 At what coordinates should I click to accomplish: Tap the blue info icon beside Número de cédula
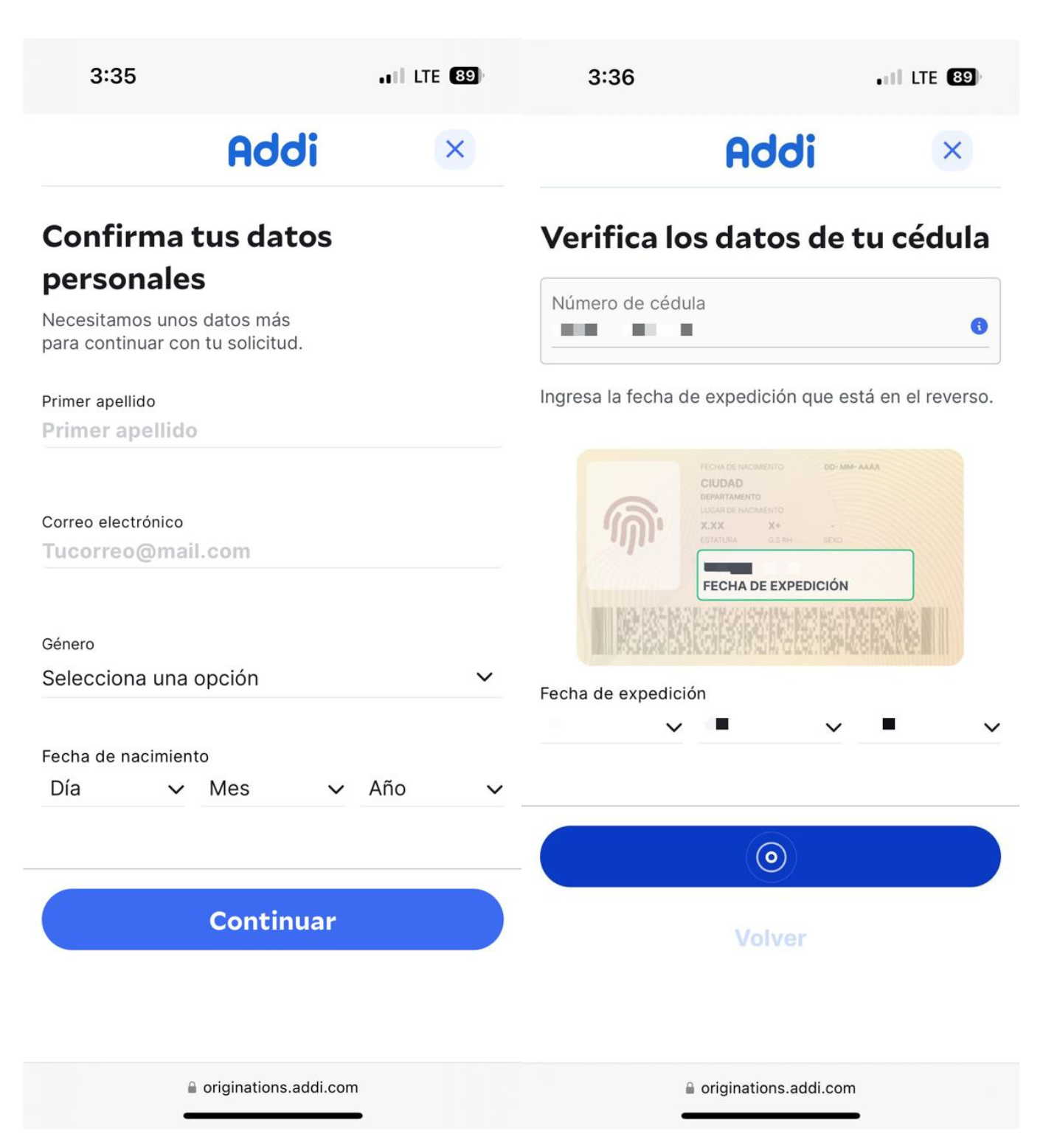[980, 327]
